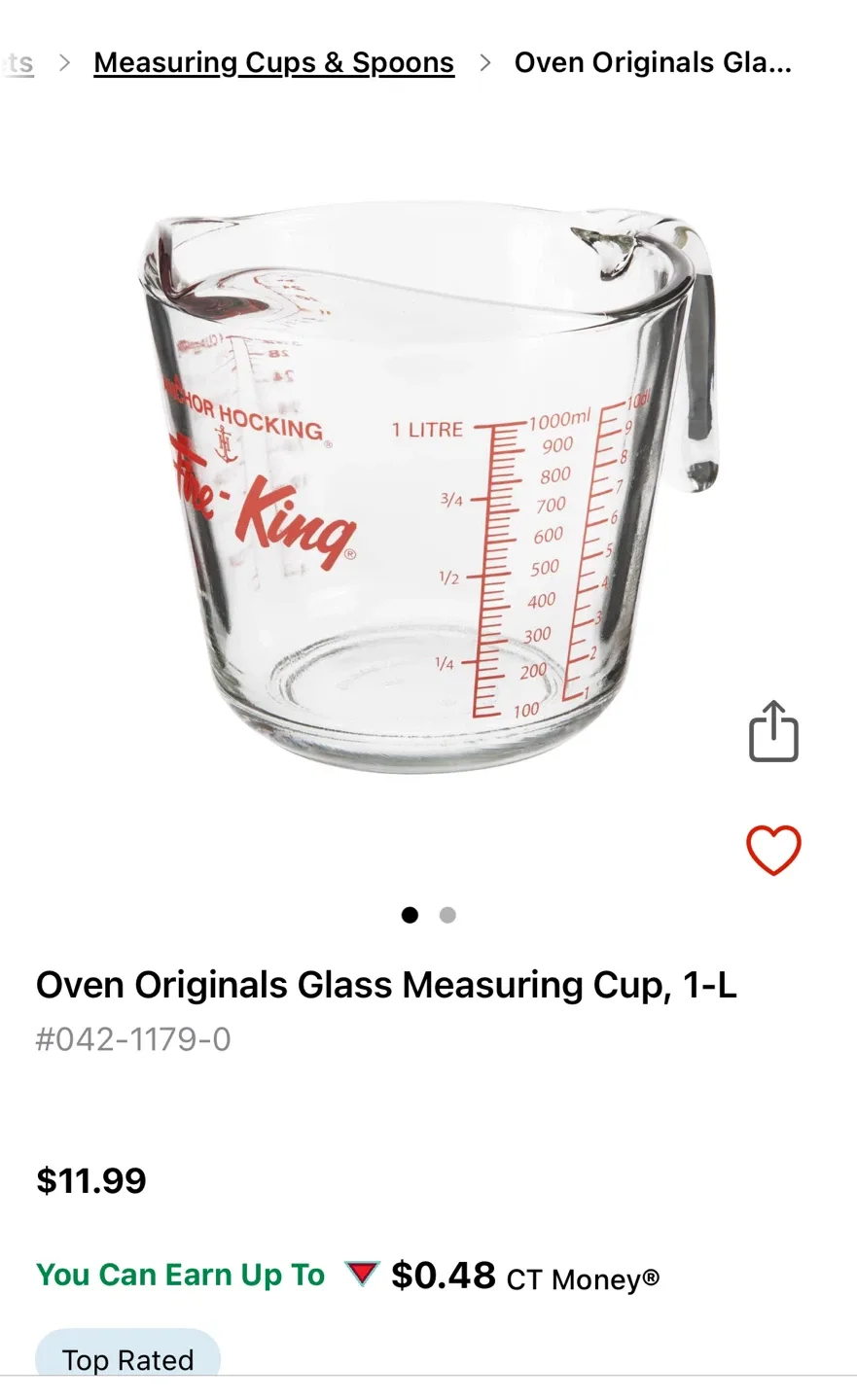This screenshot has height=1400, width=857.
Task: Select the first carousel dot
Action: click(x=410, y=915)
